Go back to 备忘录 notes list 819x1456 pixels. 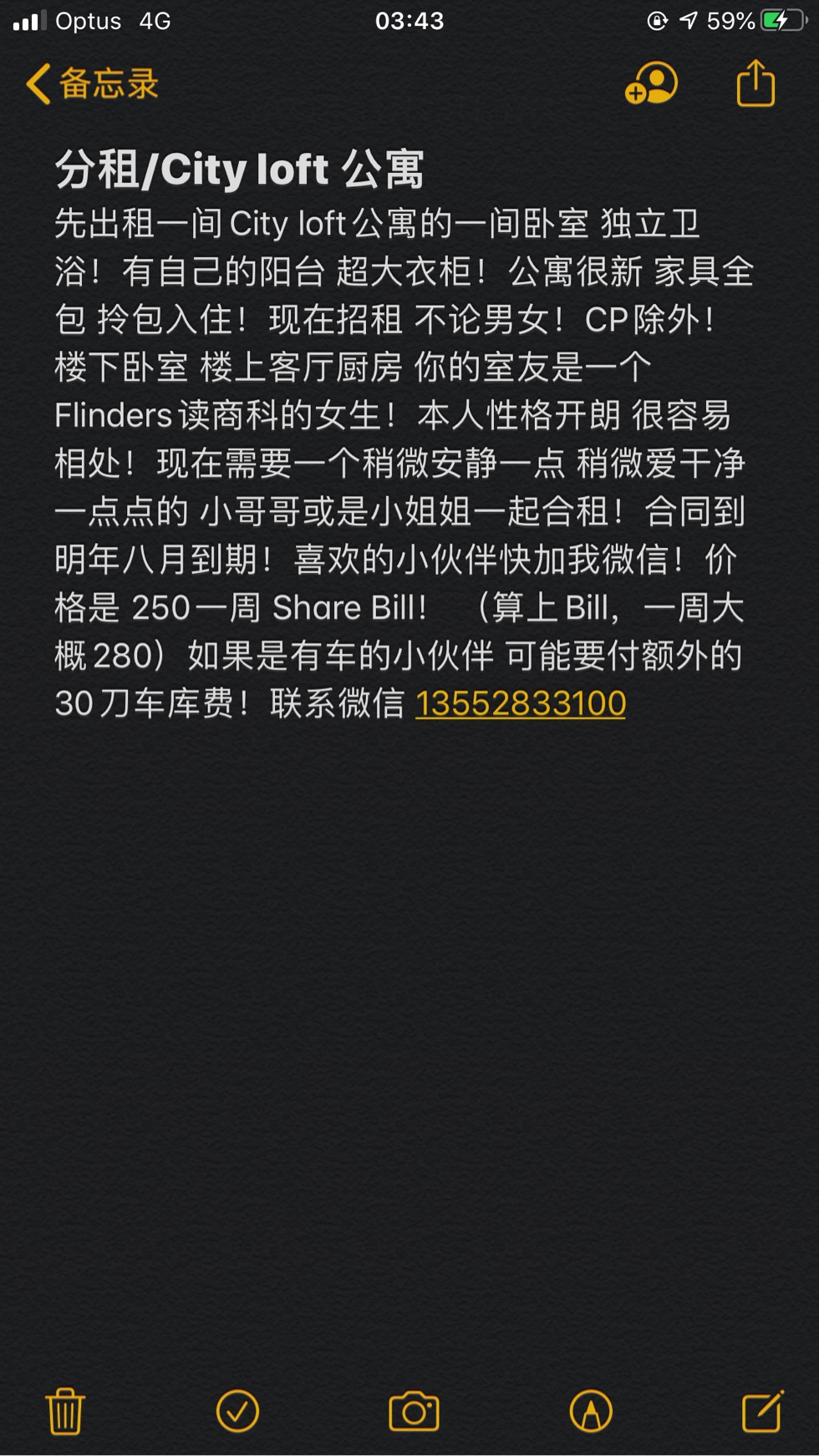click(x=92, y=84)
